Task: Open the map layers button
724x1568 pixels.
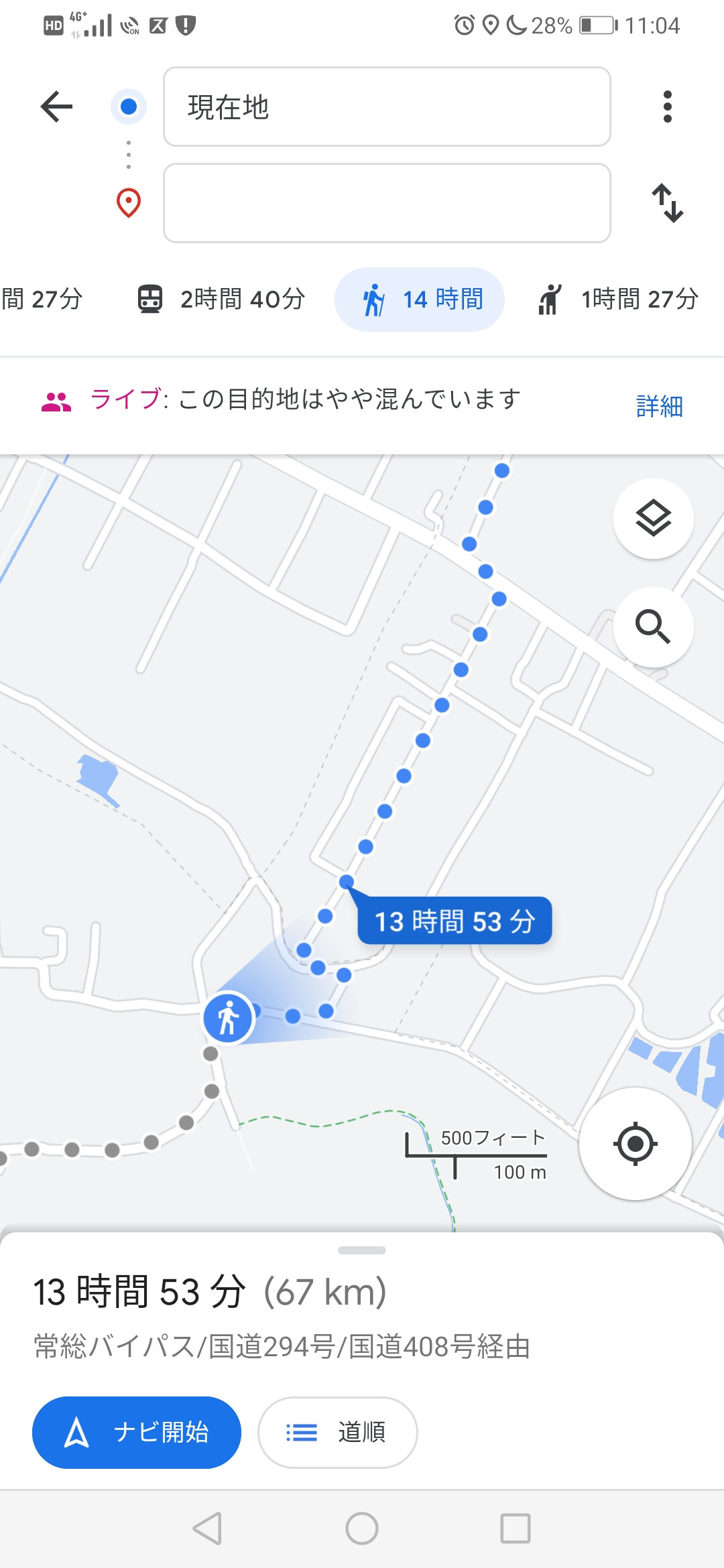Action: 653,519
